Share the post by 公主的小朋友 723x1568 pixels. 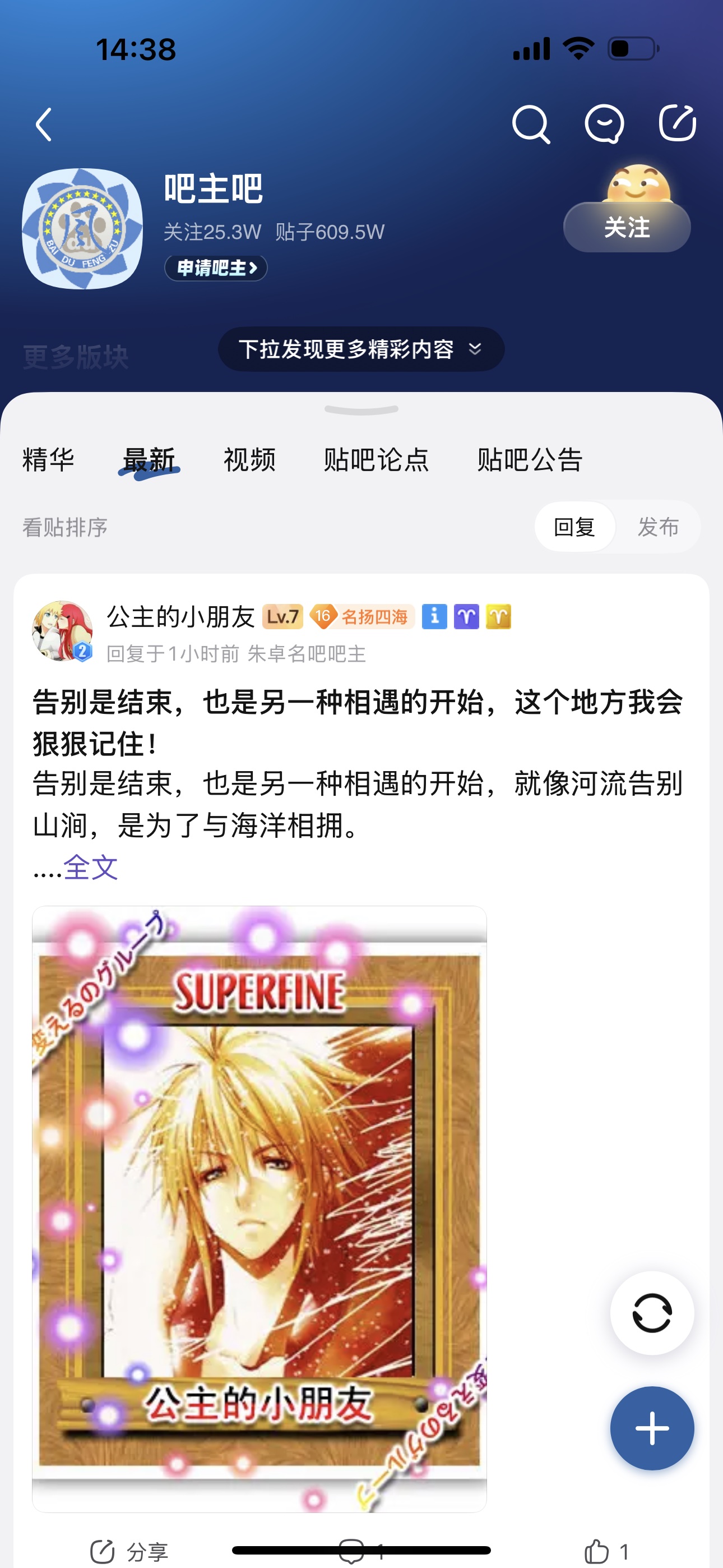(x=129, y=1552)
